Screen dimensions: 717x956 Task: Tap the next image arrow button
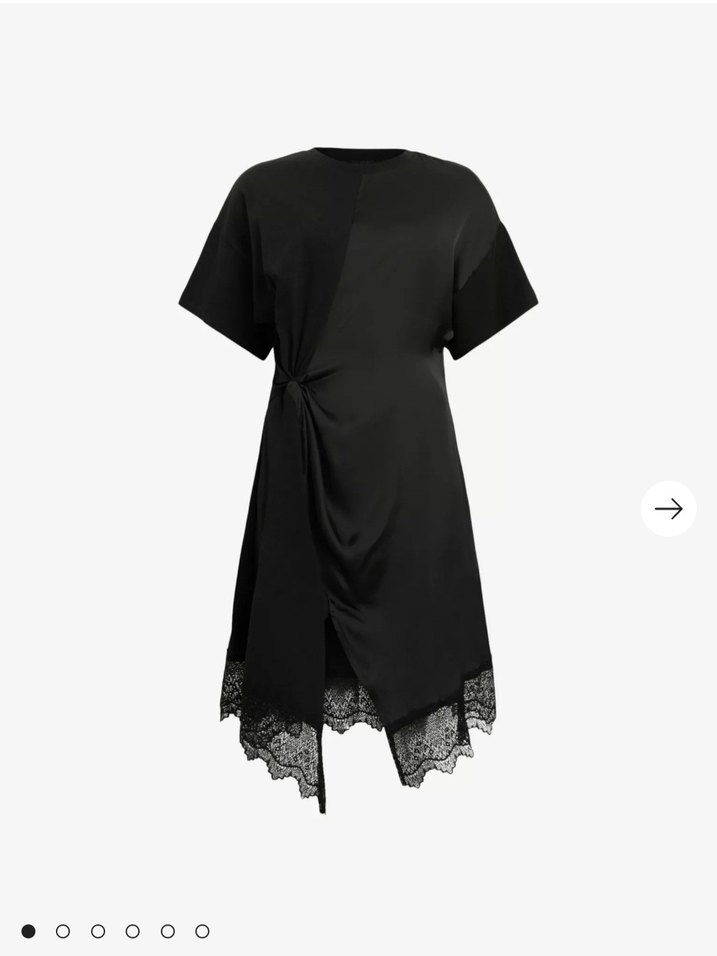pos(668,508)
